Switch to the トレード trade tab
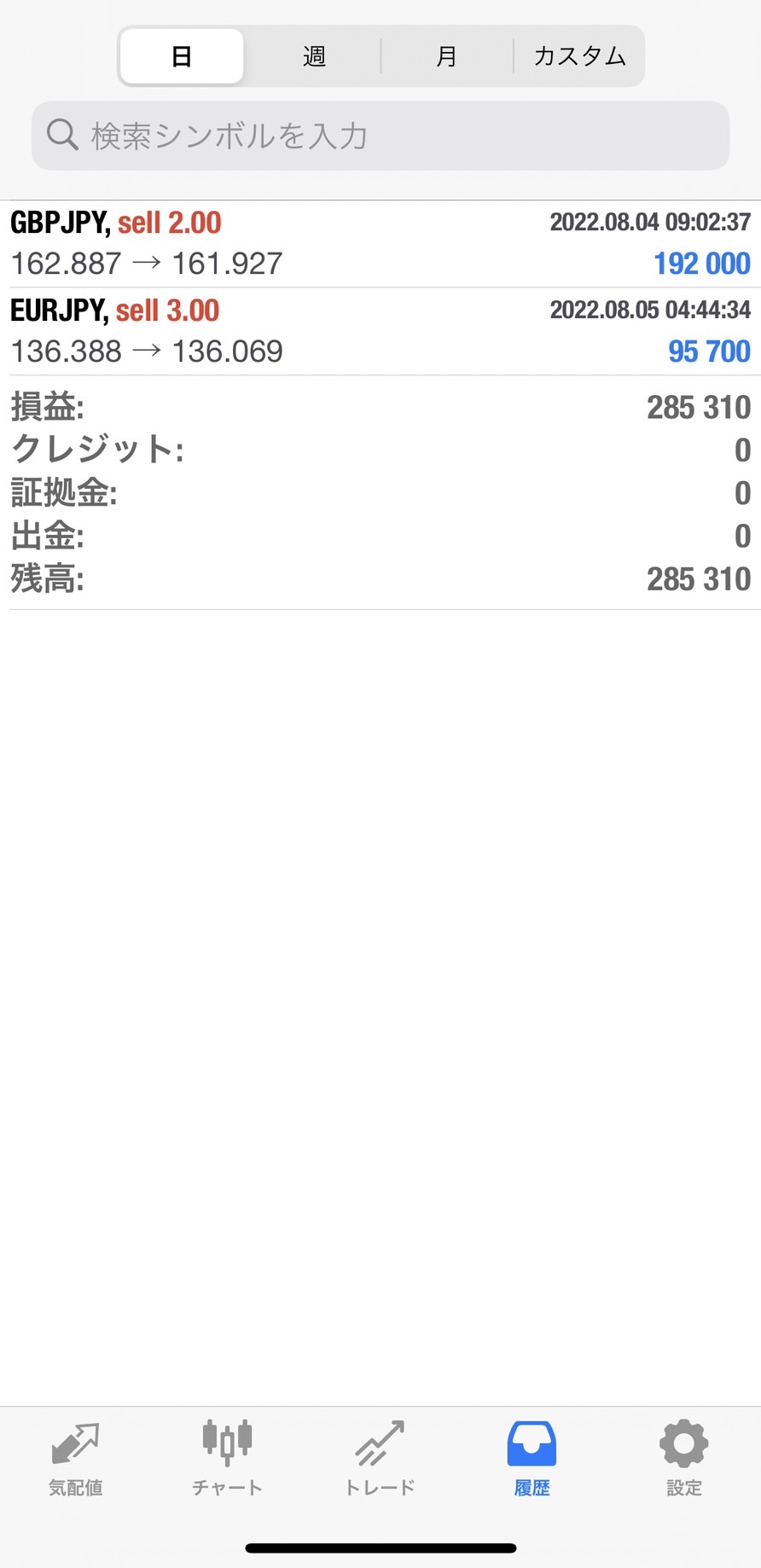 click(x=380, y=1459)
